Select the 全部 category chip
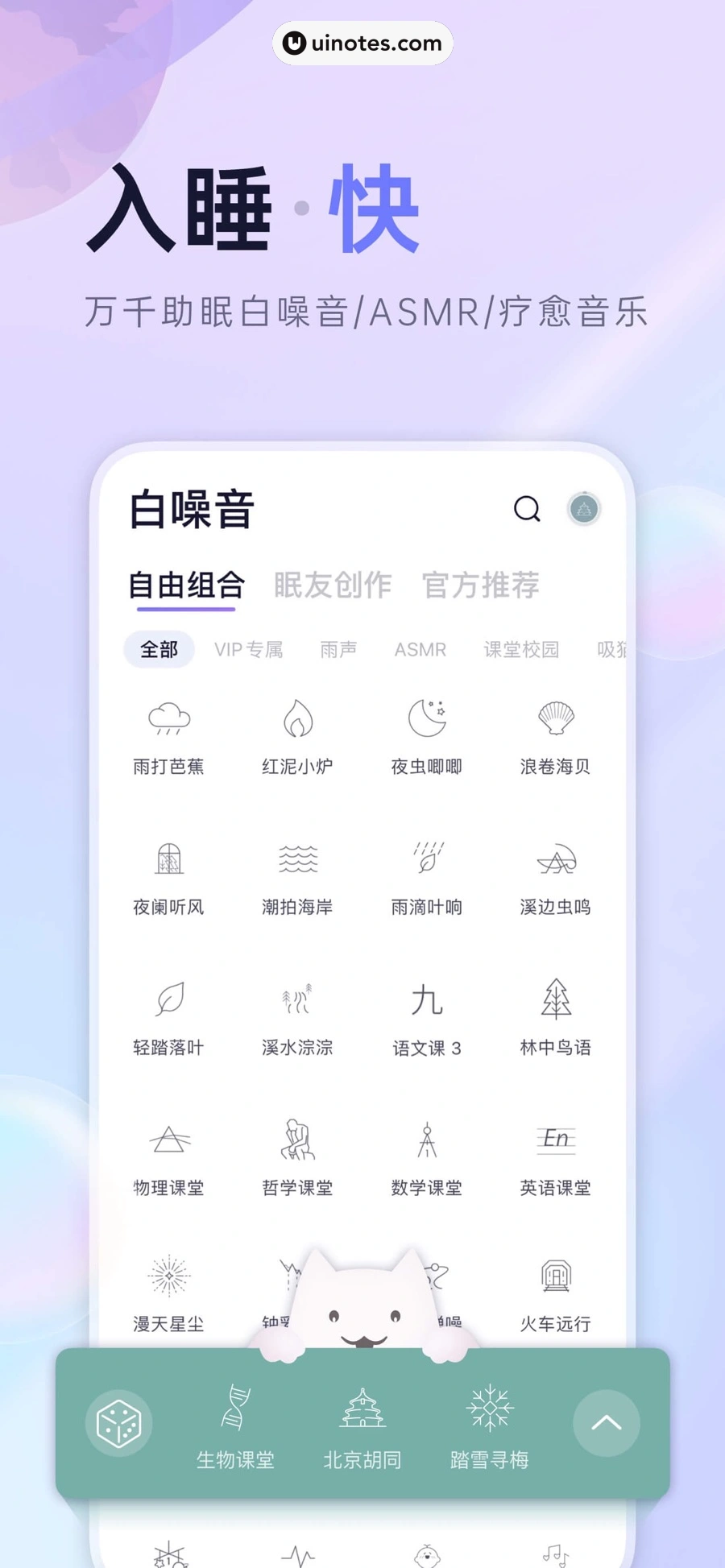Viewport: 725px width, 1568px height. click(159, 649)
